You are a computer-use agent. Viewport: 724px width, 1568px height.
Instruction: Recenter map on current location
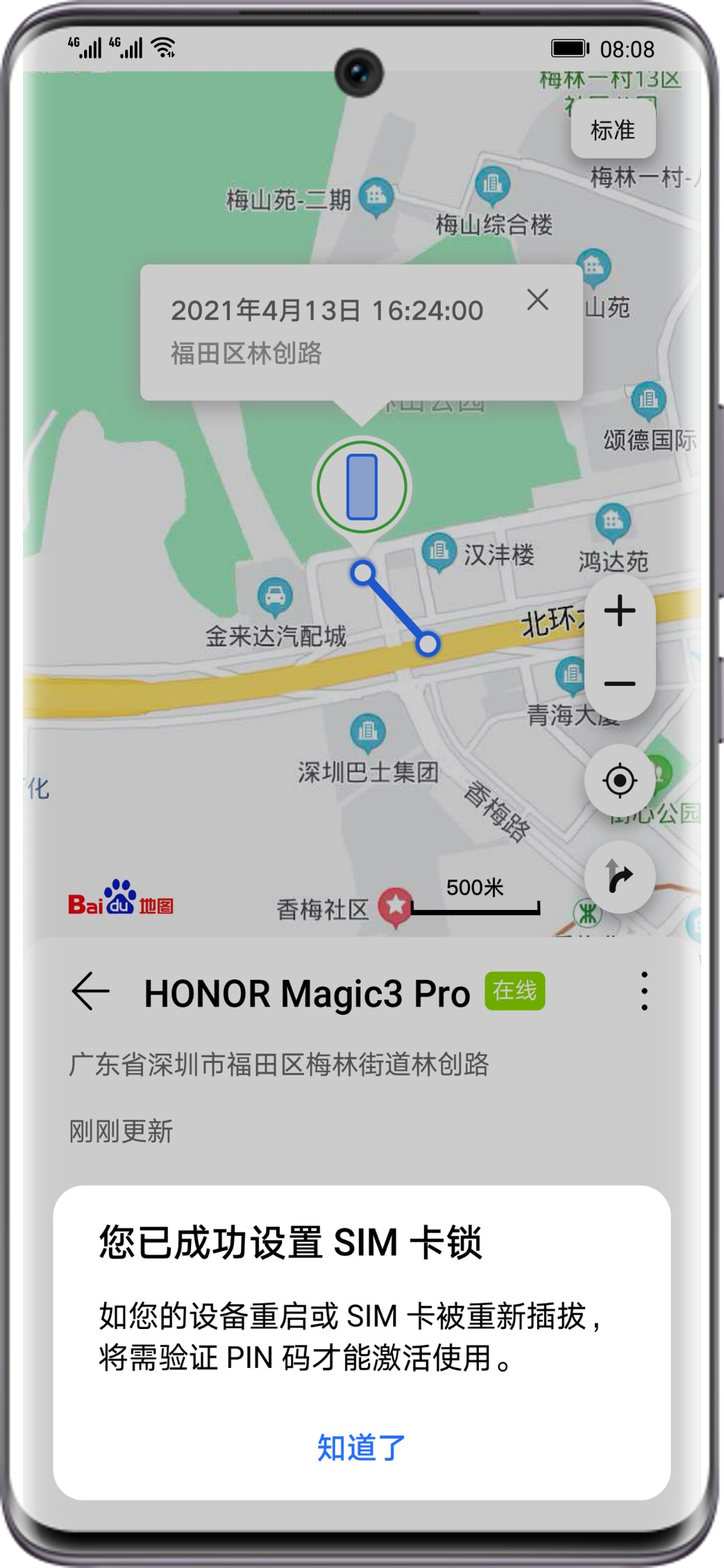[620, 780]
